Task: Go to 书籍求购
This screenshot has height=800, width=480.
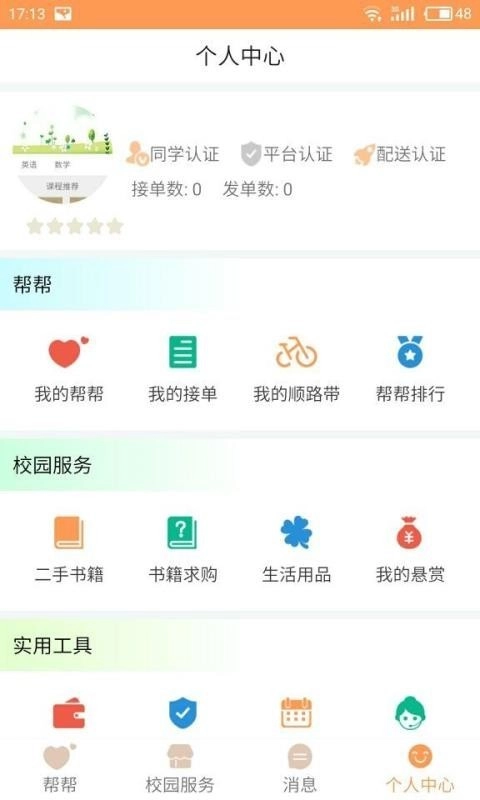Action: 183,549
